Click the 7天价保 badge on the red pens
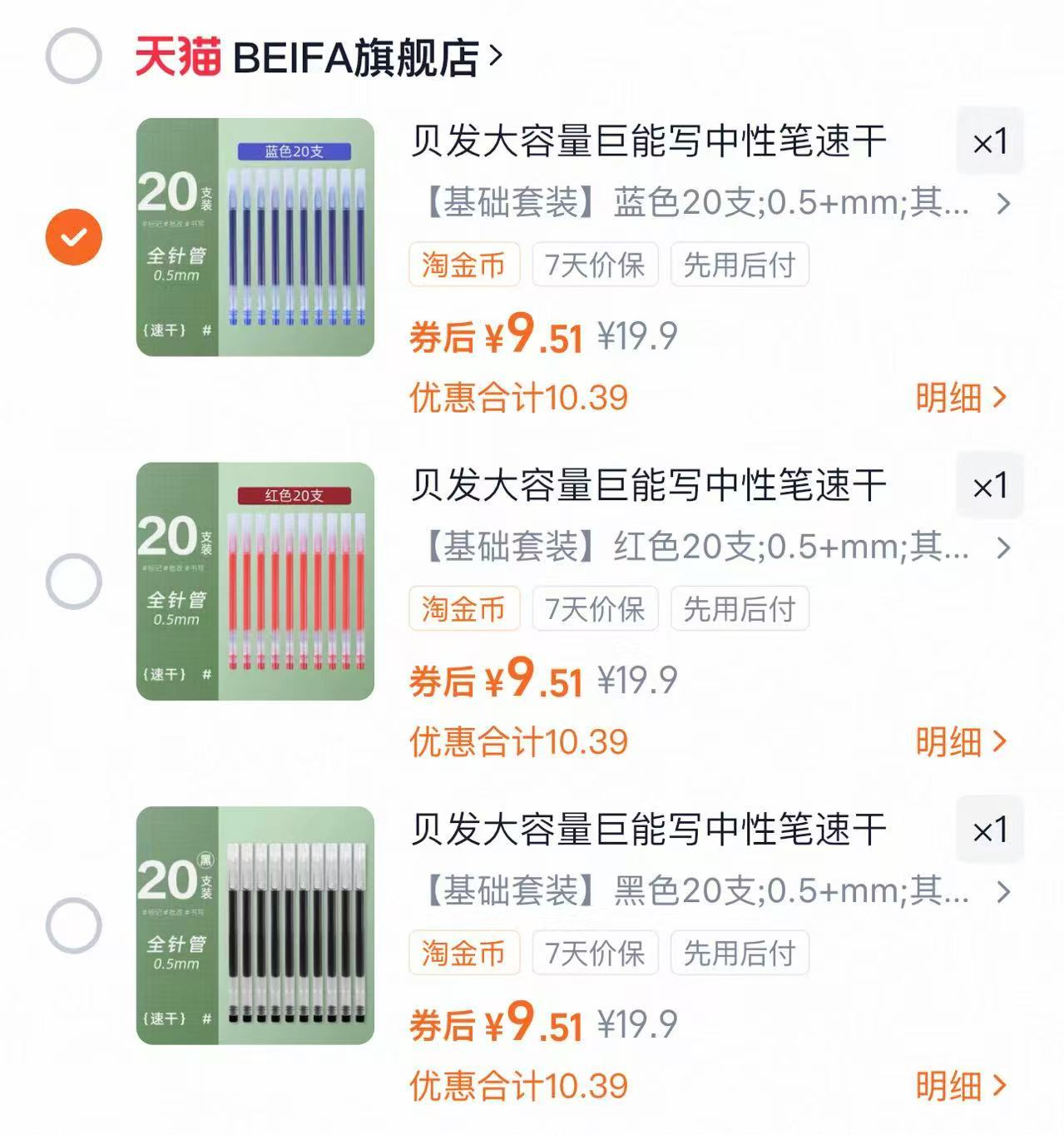1064x1135 pixels. (595, 608)
